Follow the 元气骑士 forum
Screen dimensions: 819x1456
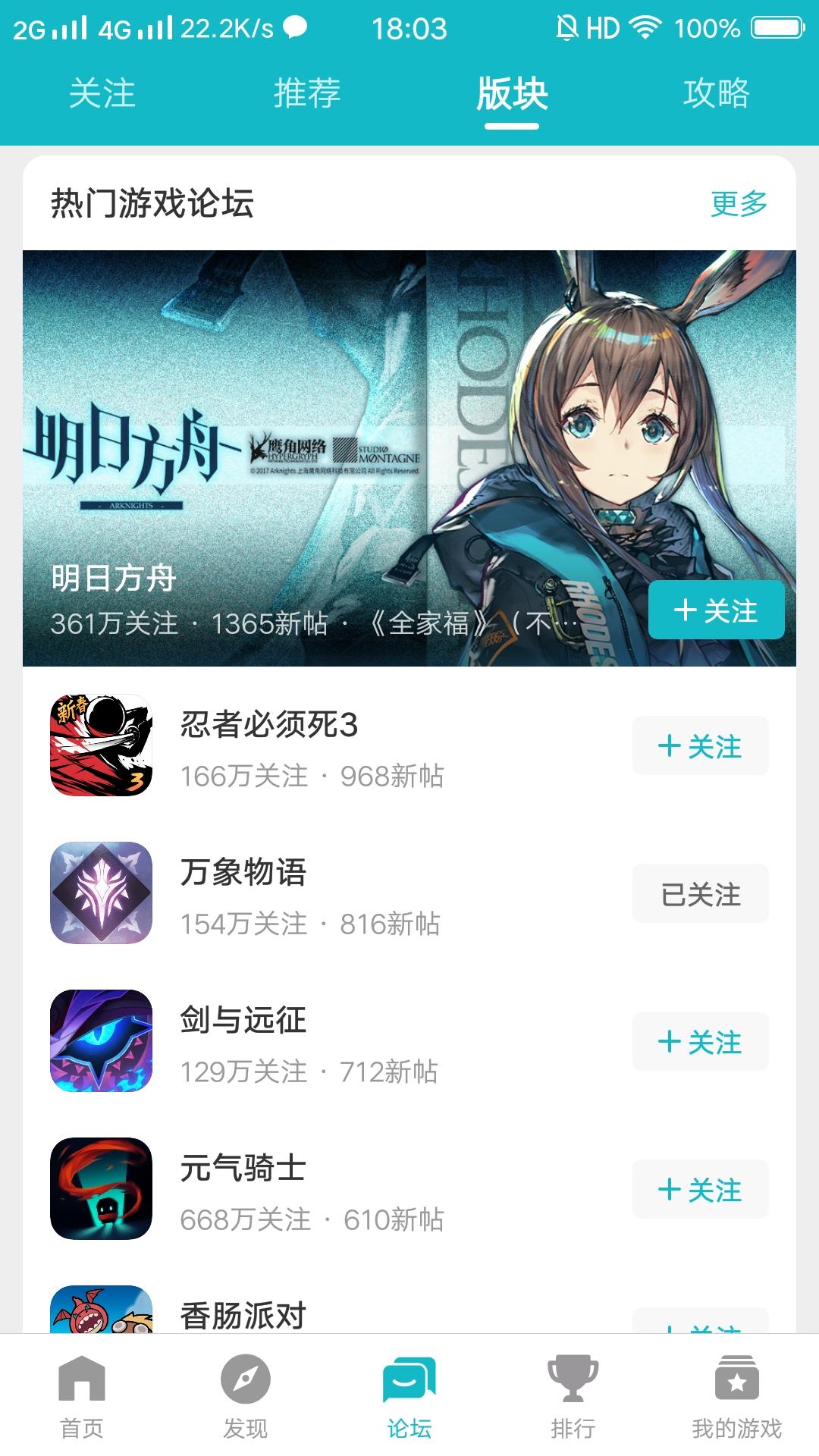tap(701, 1189)
